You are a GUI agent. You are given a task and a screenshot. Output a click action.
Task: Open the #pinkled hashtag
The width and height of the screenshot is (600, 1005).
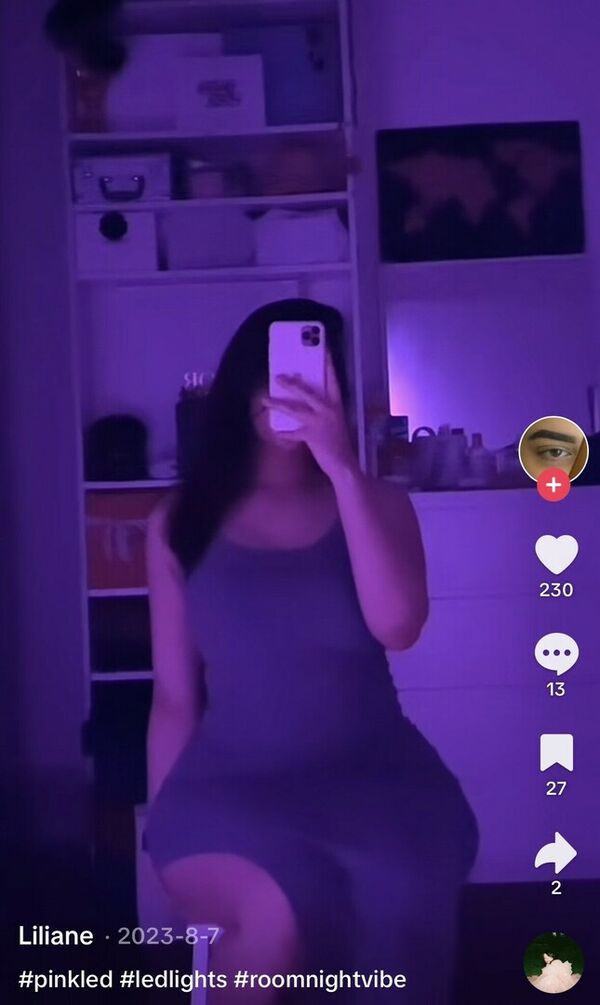(x=65, y=979)
